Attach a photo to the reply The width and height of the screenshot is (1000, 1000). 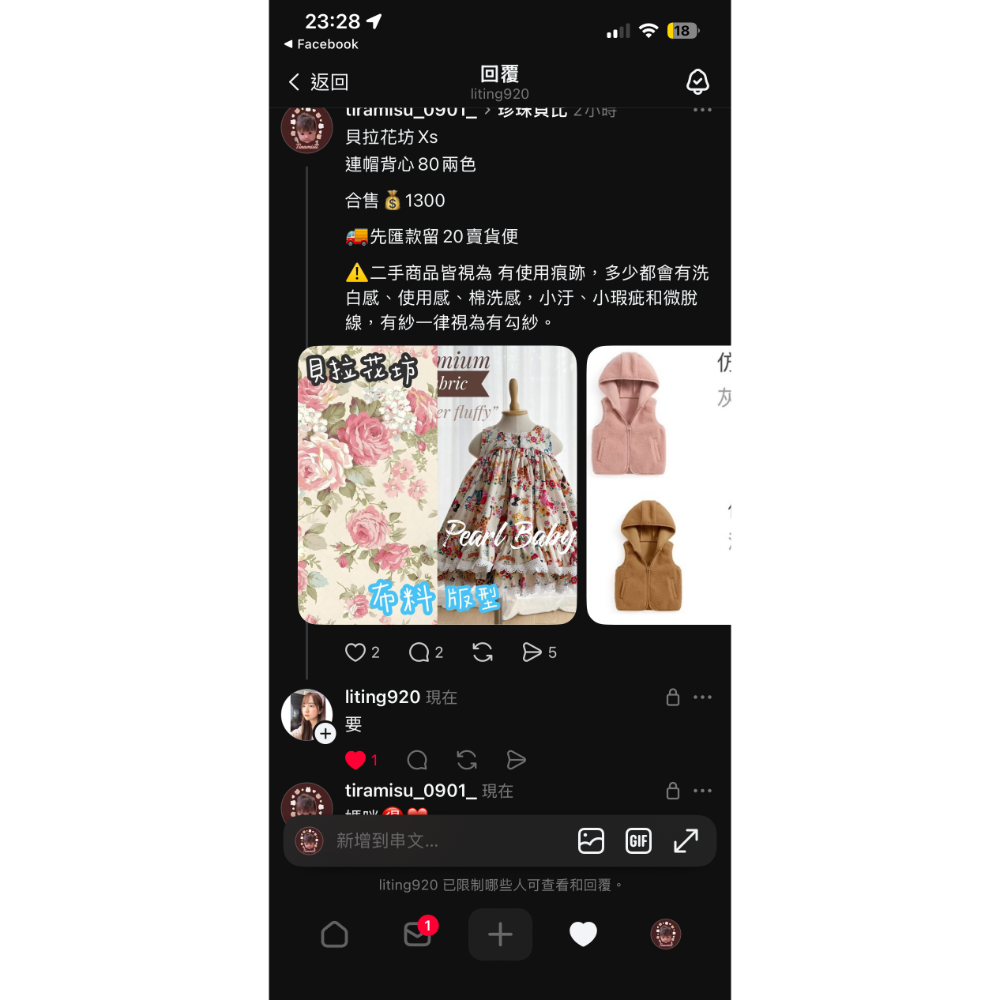click(591, 841)
